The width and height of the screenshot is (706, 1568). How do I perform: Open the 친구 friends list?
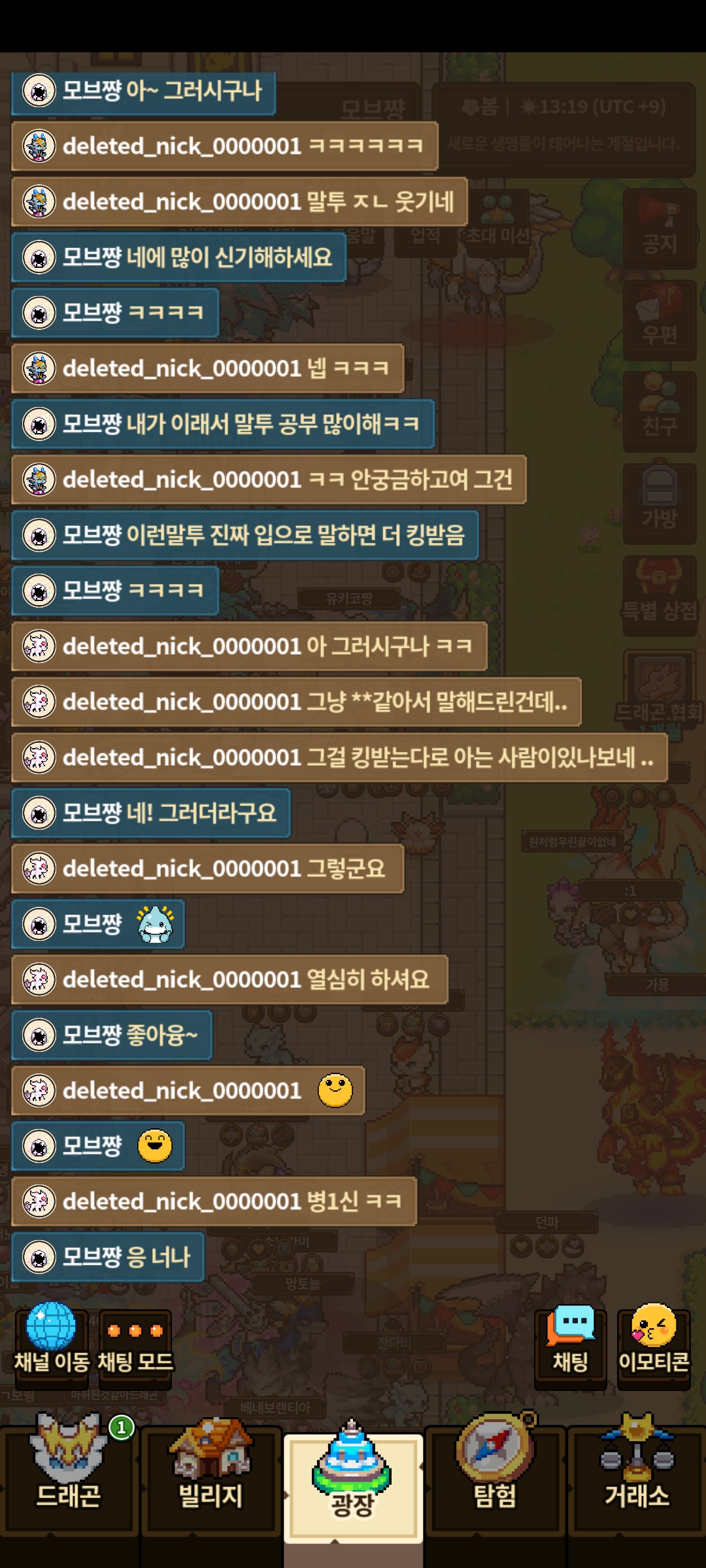660,412
